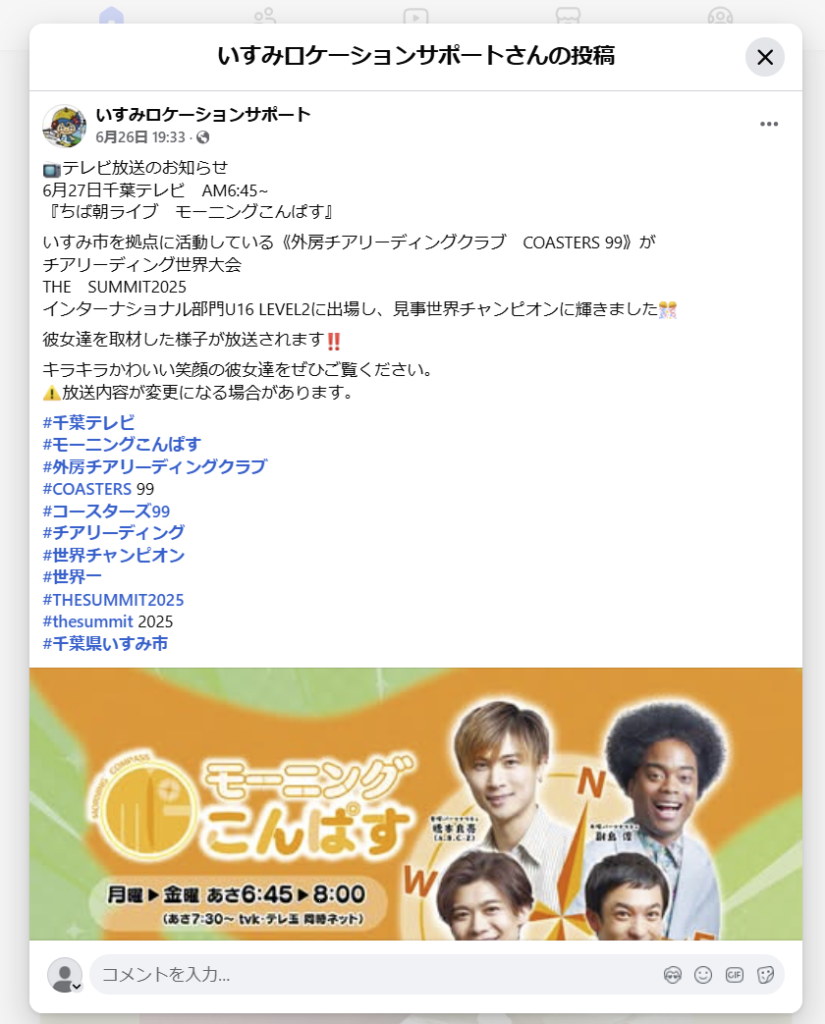825x1024 pixels.
Task: Open hashtag #COASTERS
Action: (87, 489)
